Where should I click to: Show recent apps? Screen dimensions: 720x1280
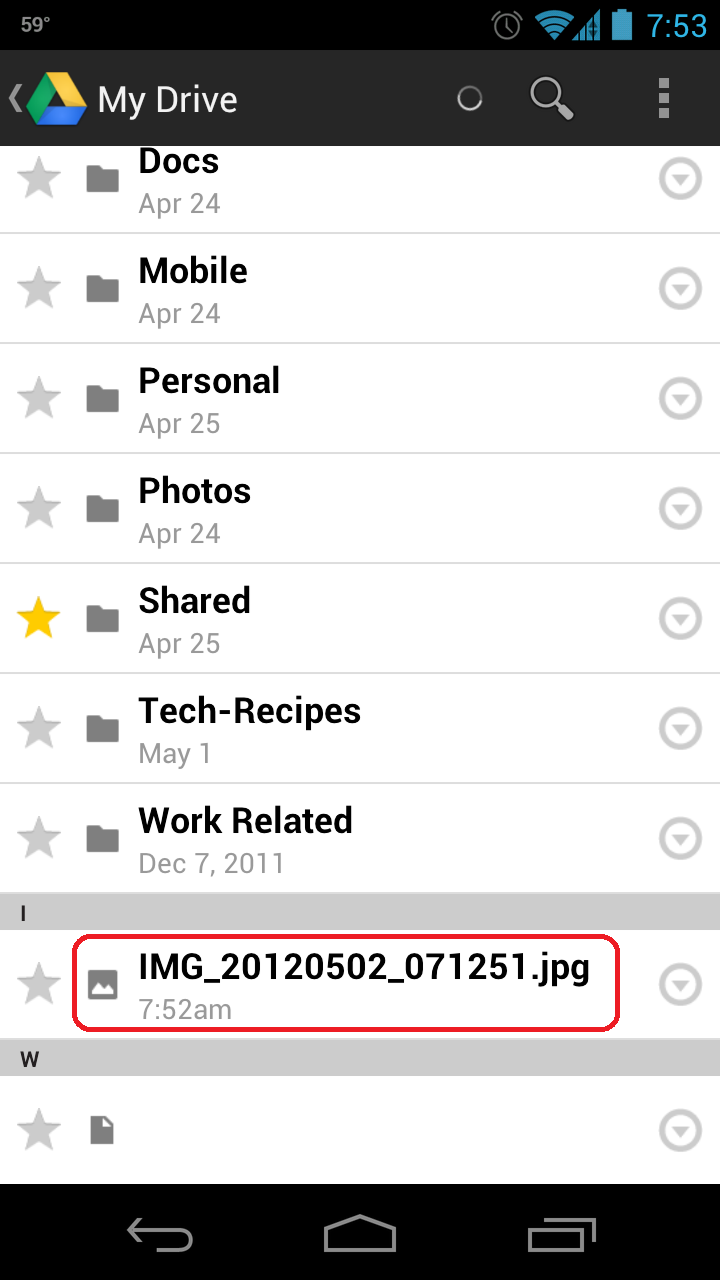[561, 1233]
